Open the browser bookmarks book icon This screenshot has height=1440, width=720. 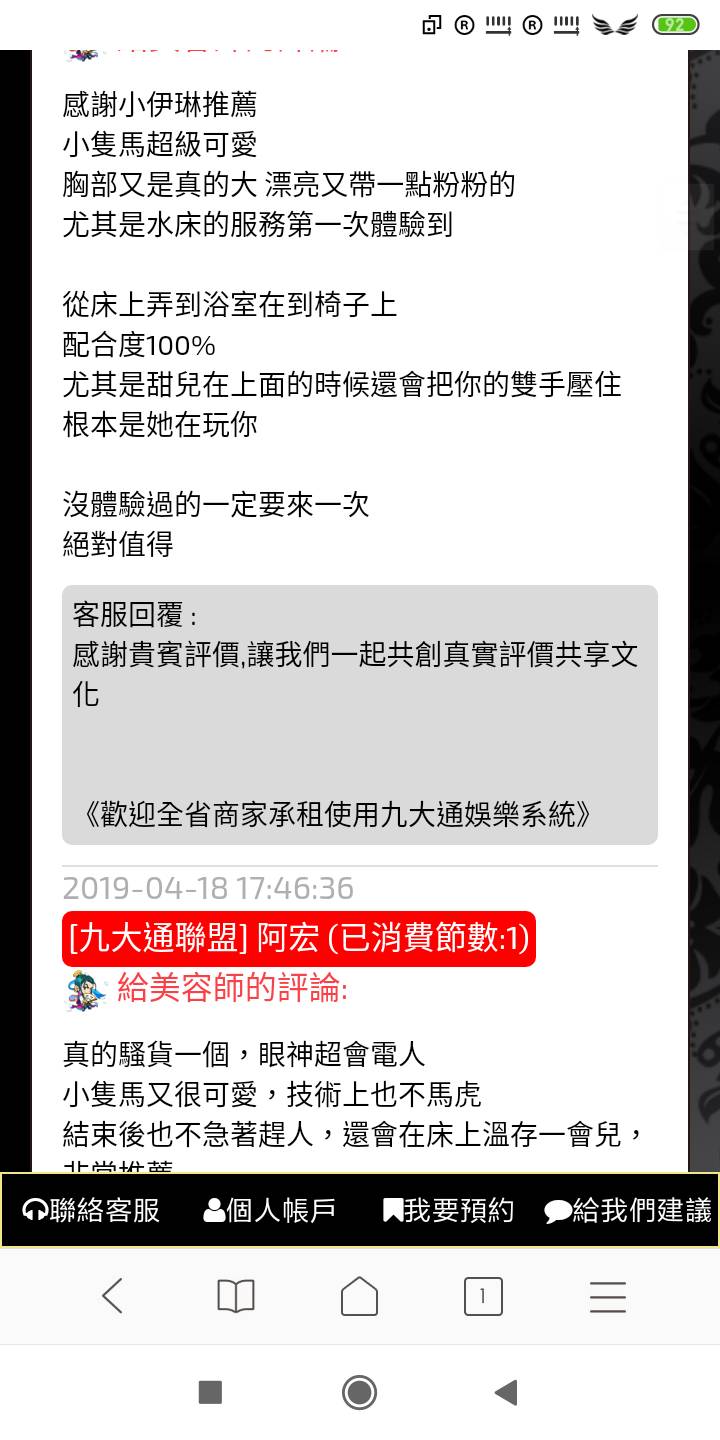point(236,1296)
